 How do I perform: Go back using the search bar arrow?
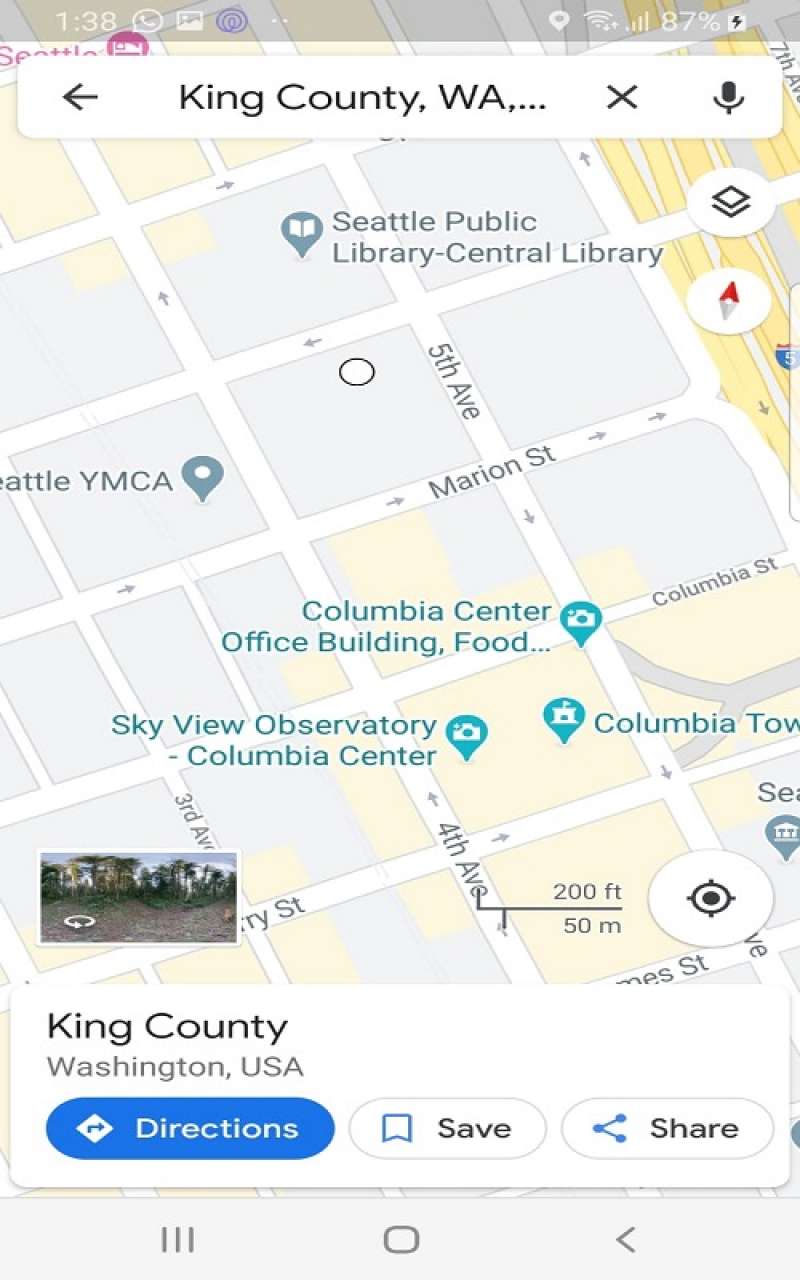(80, 97)
